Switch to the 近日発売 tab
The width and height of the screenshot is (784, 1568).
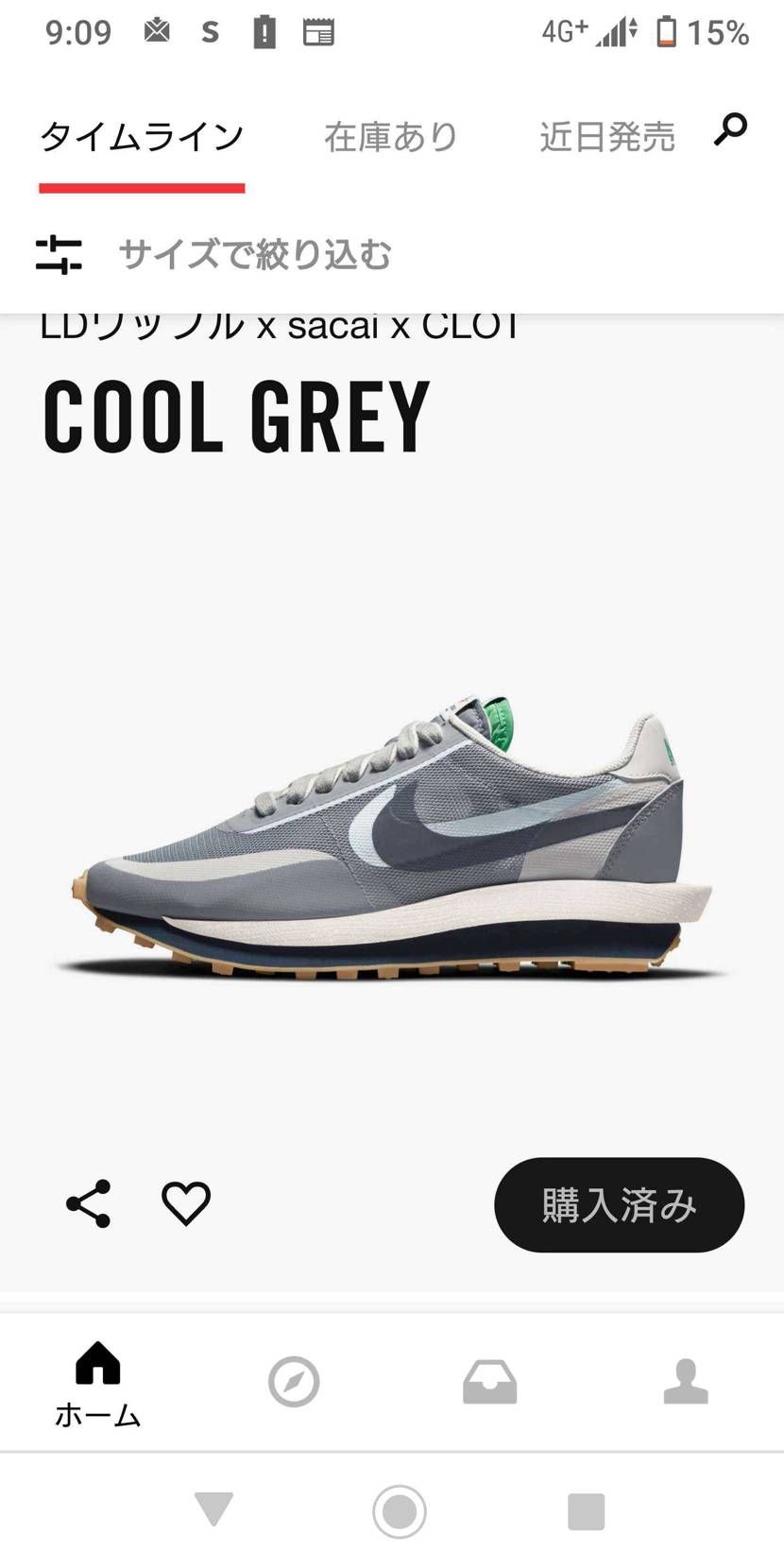[607, 138]
